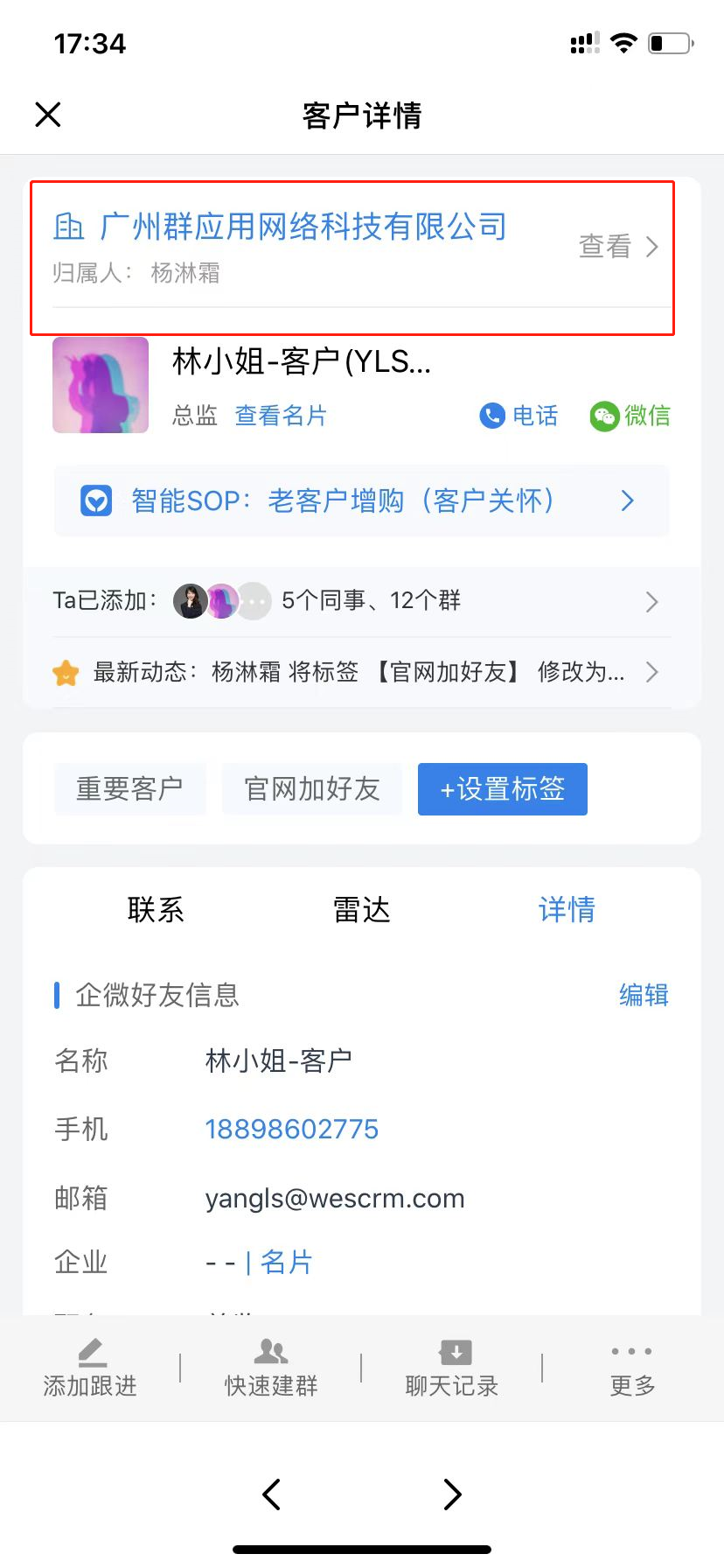This screenshot has width=724, height=1568.
Task: Tap 添加跟进 in bottom toolbar
Action: 90,1367
